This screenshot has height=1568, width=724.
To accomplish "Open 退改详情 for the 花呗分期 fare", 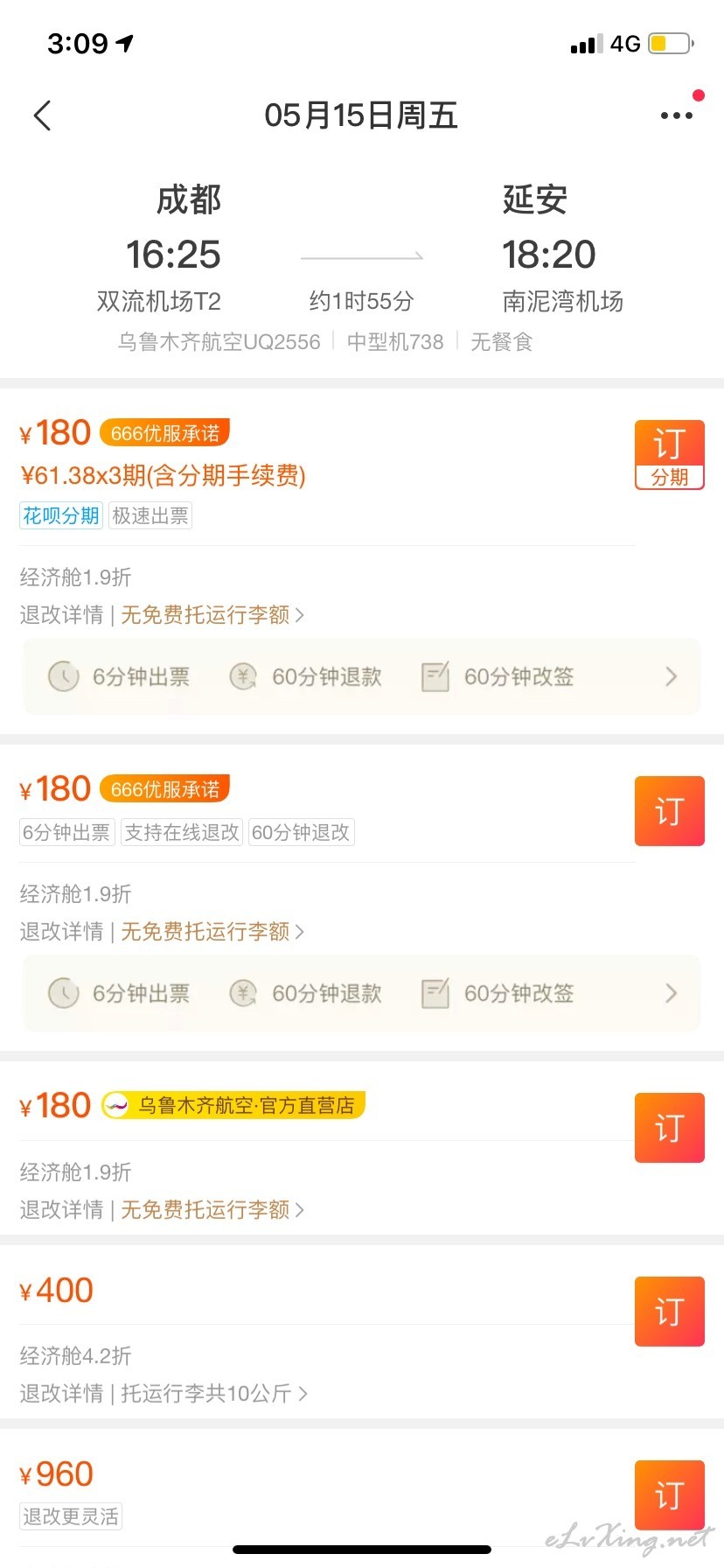I will coord(61,615).
